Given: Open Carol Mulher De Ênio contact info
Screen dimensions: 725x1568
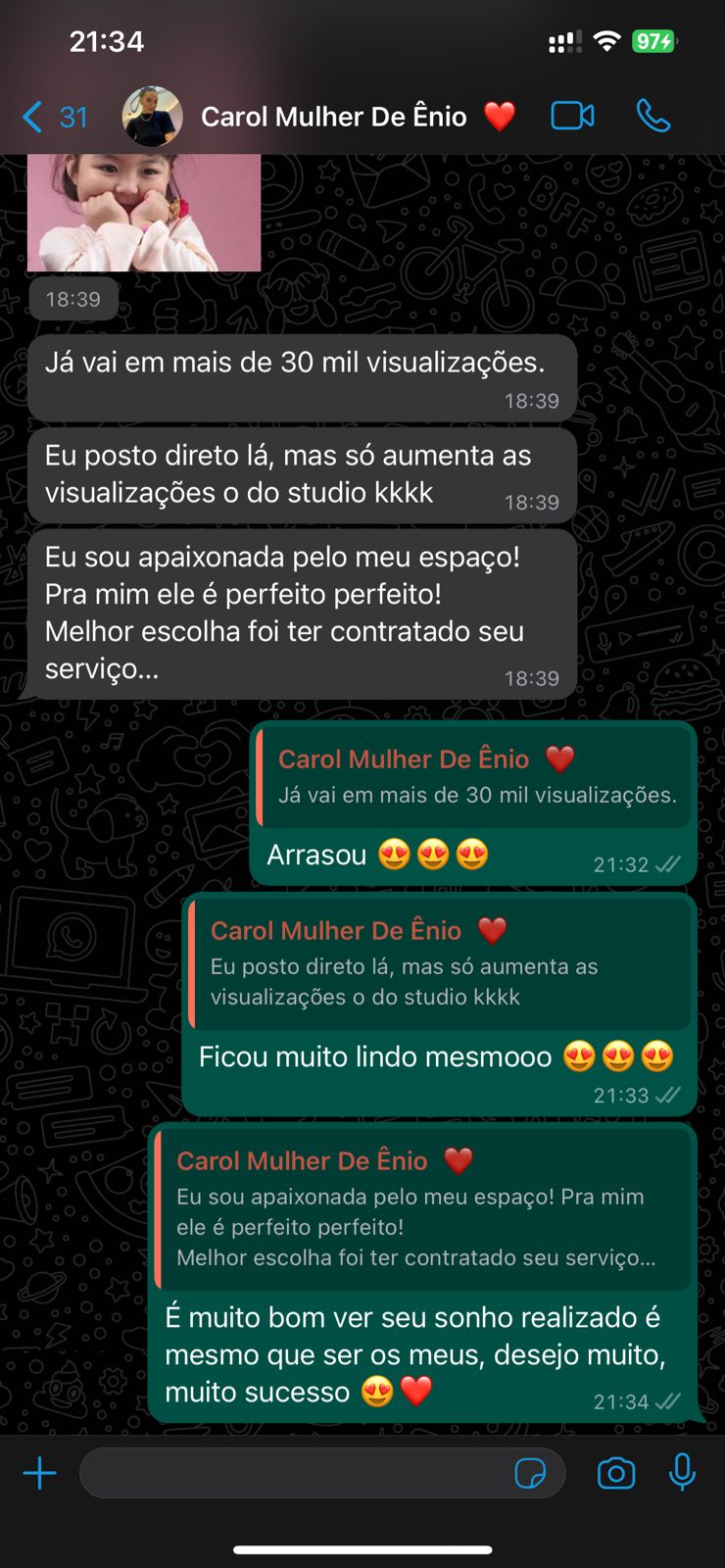Looking at the screenshot, I should (x=333, y=117).
